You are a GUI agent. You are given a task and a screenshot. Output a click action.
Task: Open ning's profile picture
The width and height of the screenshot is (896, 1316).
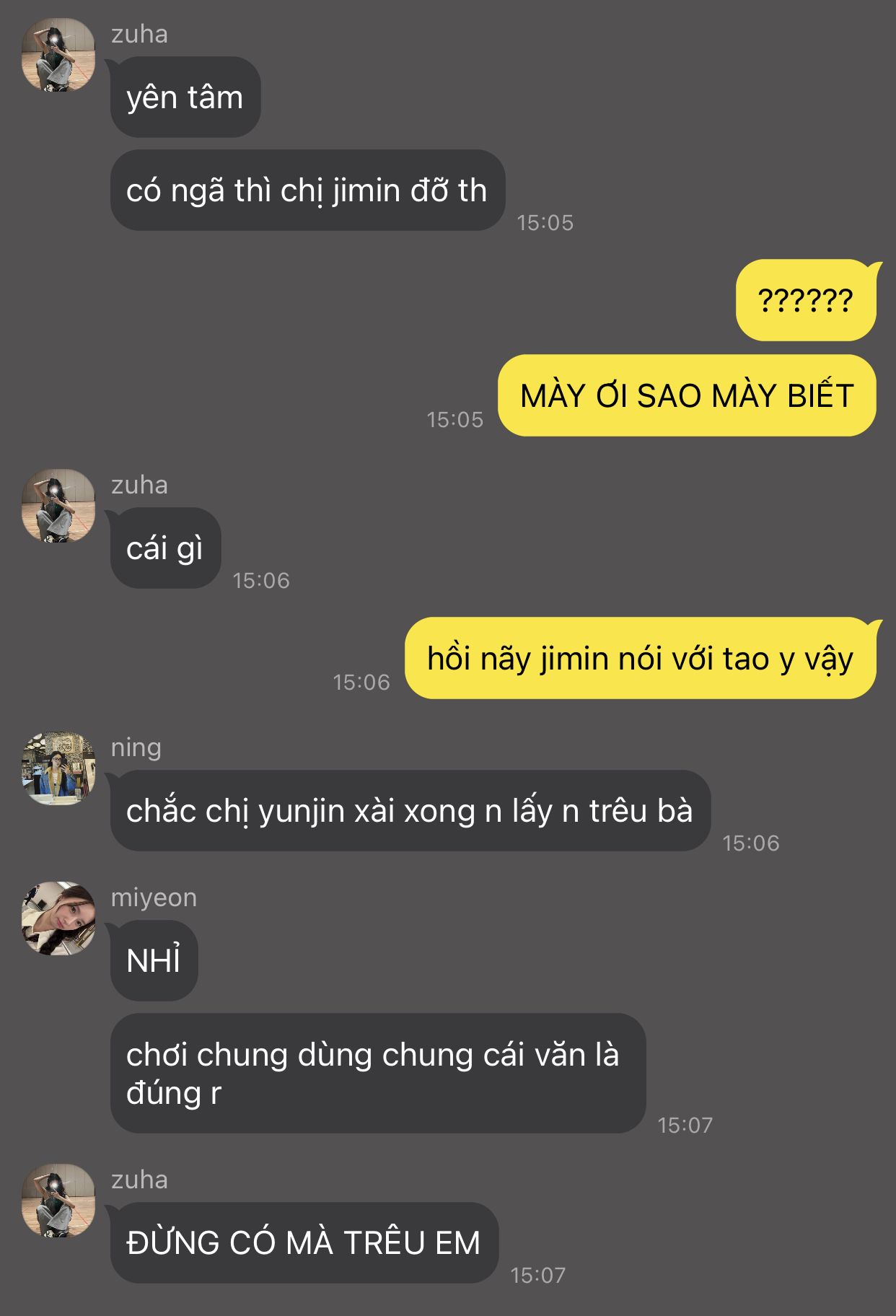point(58,768)
